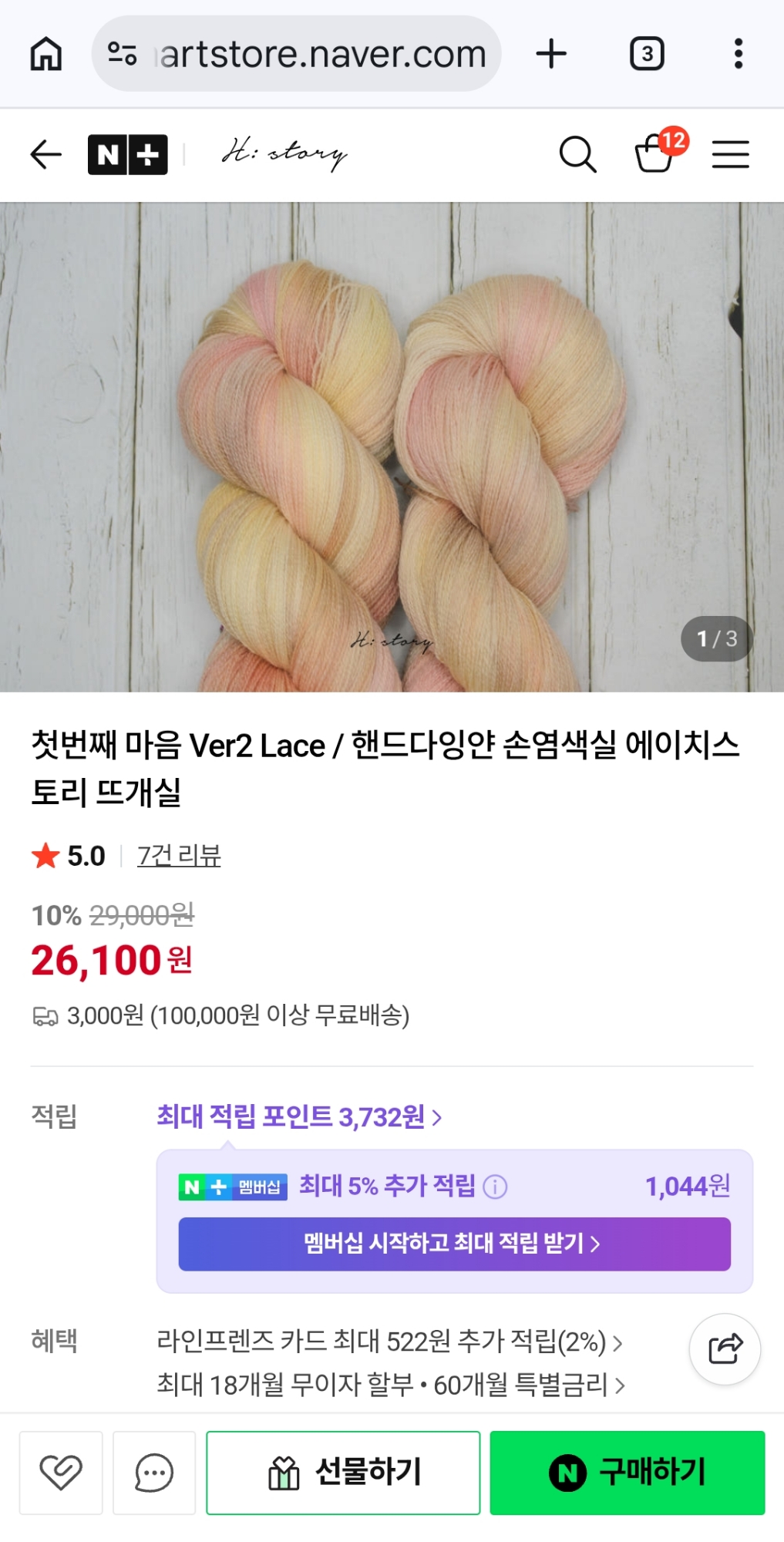Read the 7건 리뷰 reviews

[179, 856]
